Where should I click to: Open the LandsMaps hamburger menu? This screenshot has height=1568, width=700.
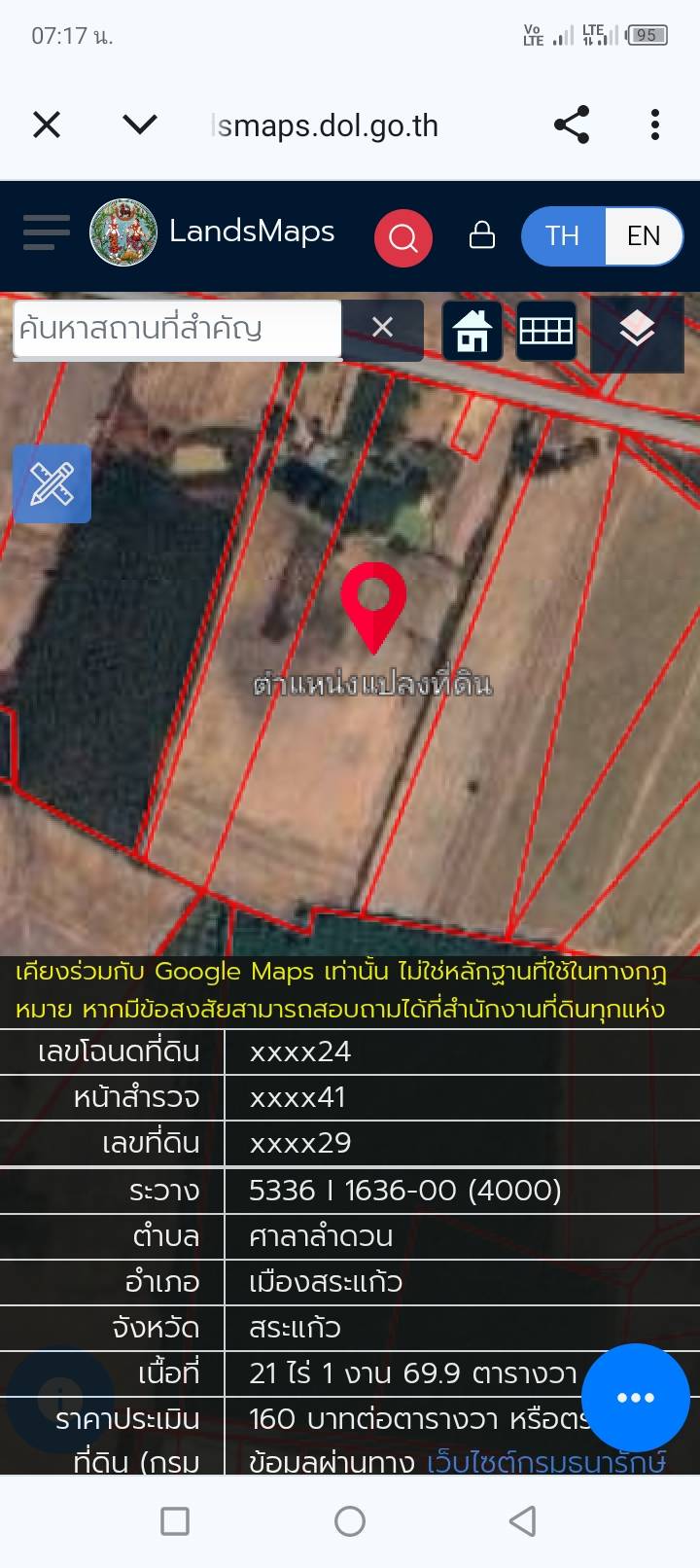pos(46,233)
